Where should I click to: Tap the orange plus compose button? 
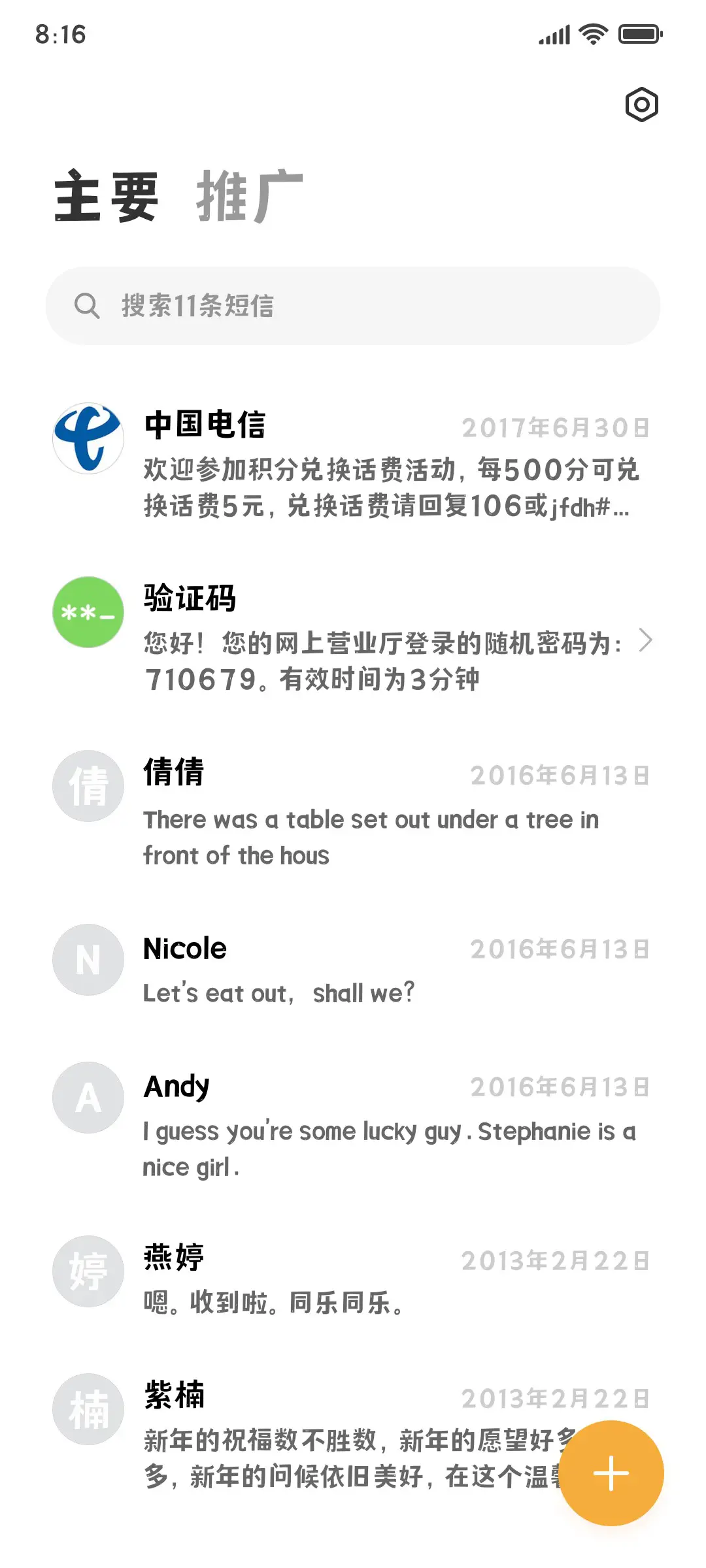click(x=611, y=1473)
